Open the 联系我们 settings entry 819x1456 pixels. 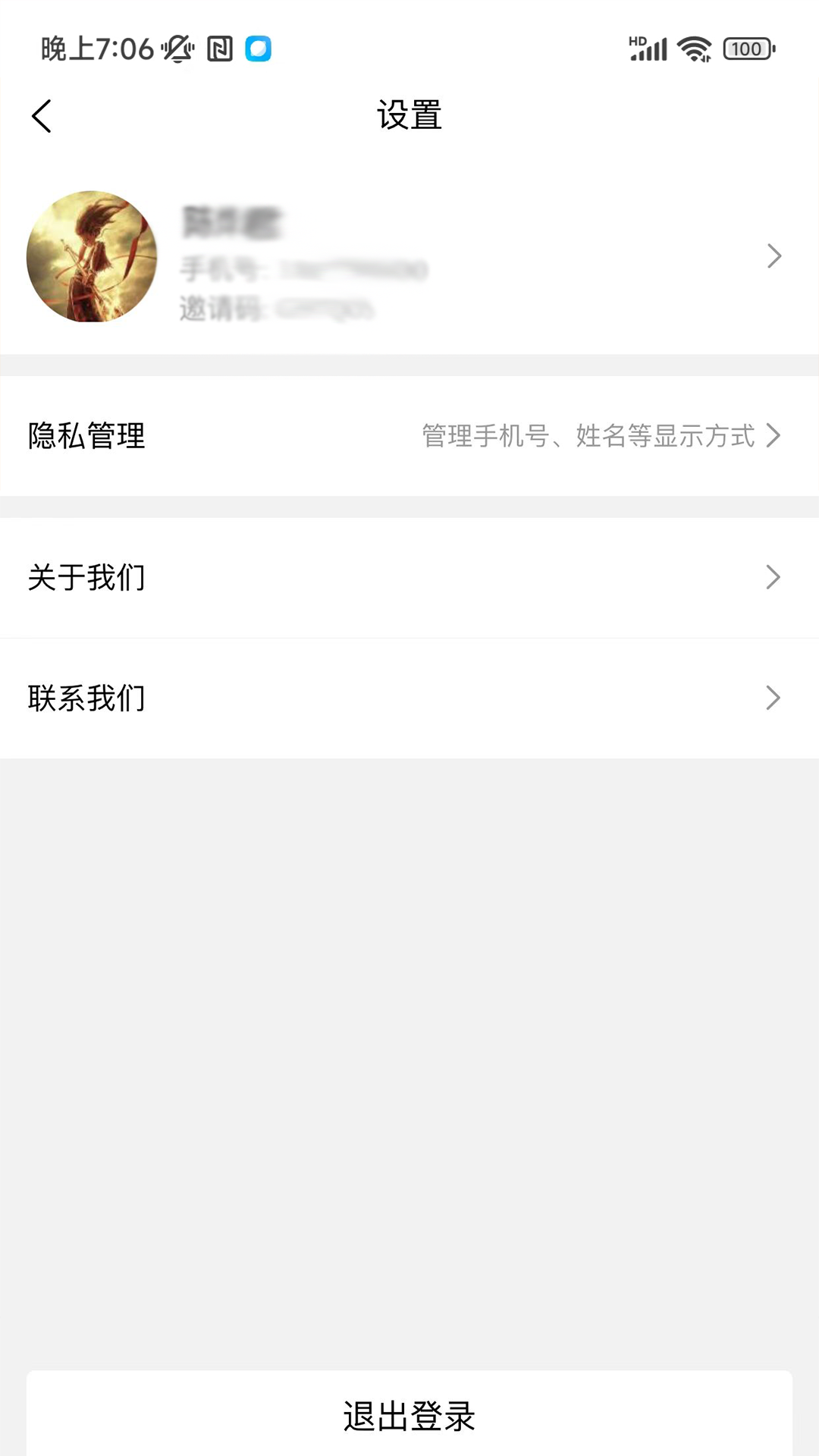point(88,697)
